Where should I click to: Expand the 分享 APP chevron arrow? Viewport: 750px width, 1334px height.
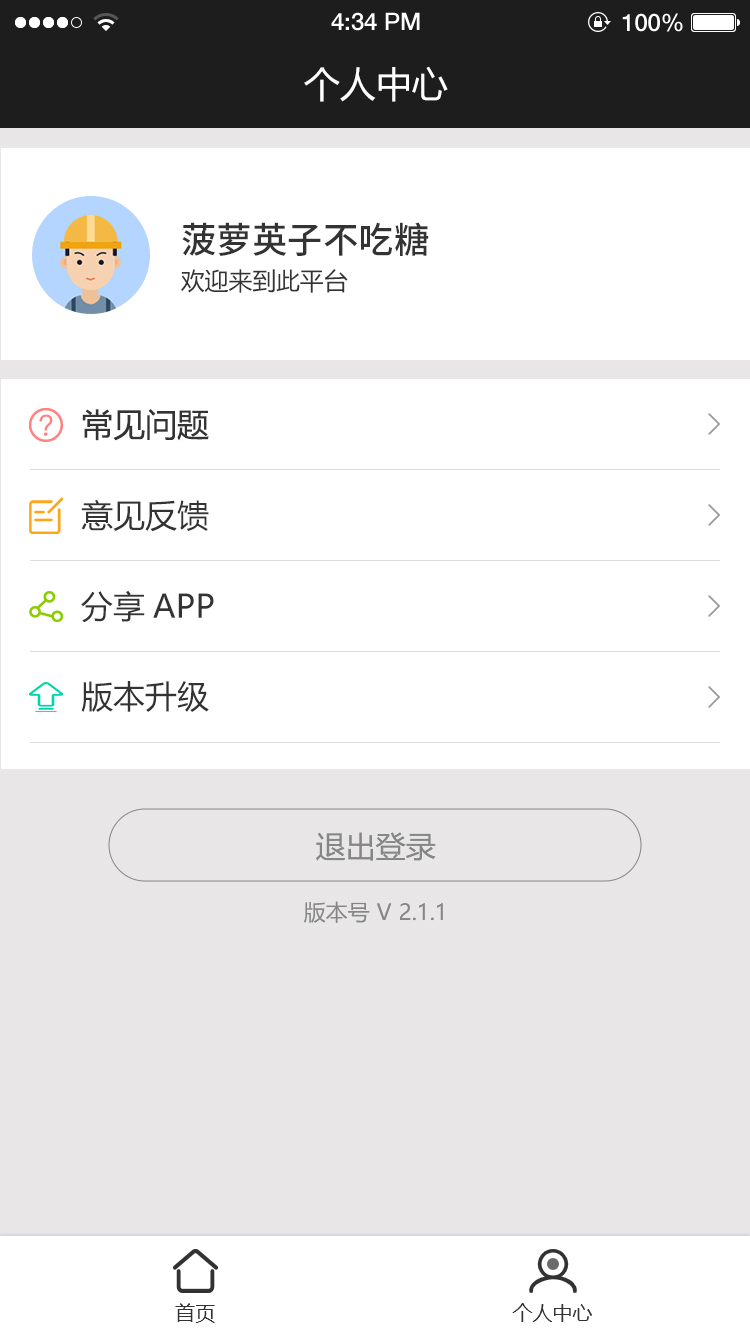(x=712, y=606)
